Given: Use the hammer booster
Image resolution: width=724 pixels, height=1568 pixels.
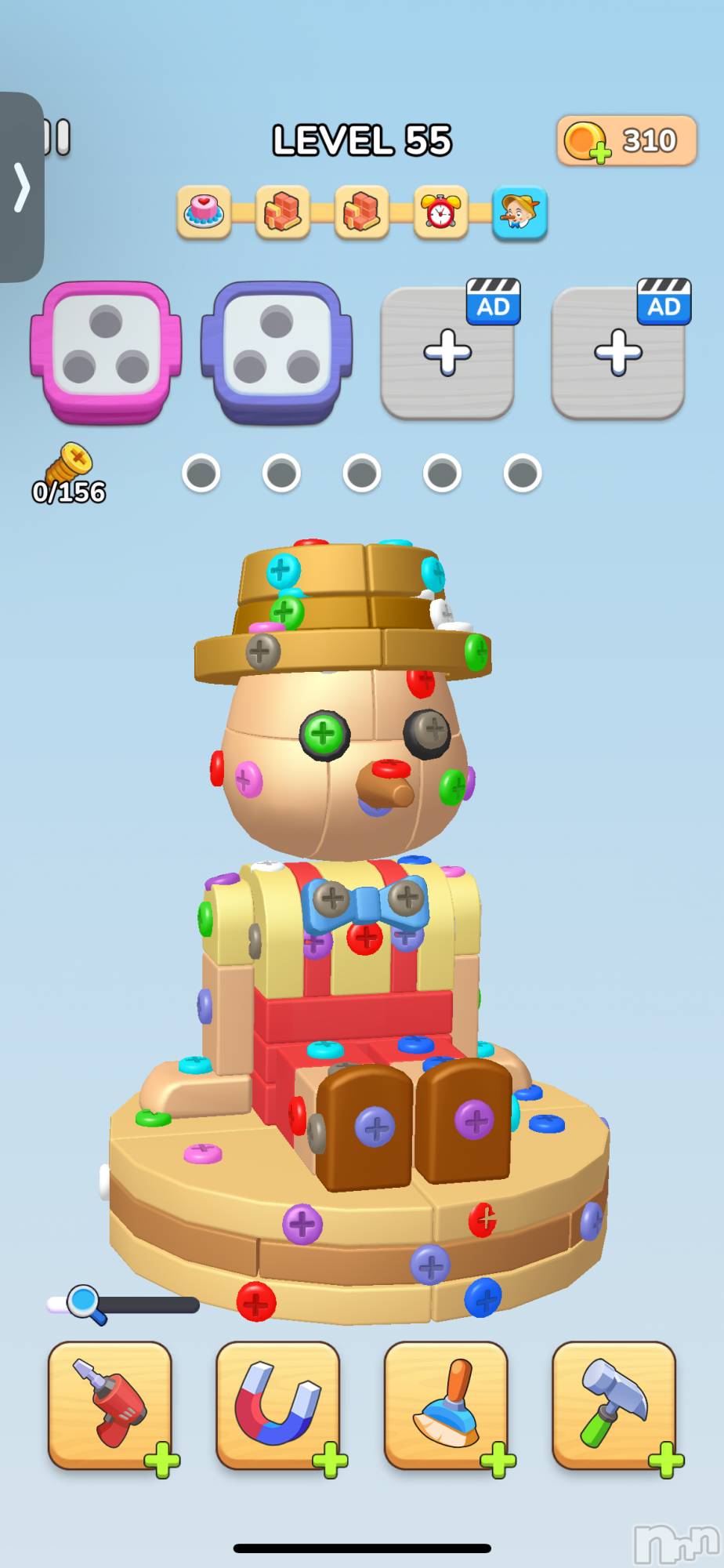Looking at the screenshot, I should [x=614, y=1405].
